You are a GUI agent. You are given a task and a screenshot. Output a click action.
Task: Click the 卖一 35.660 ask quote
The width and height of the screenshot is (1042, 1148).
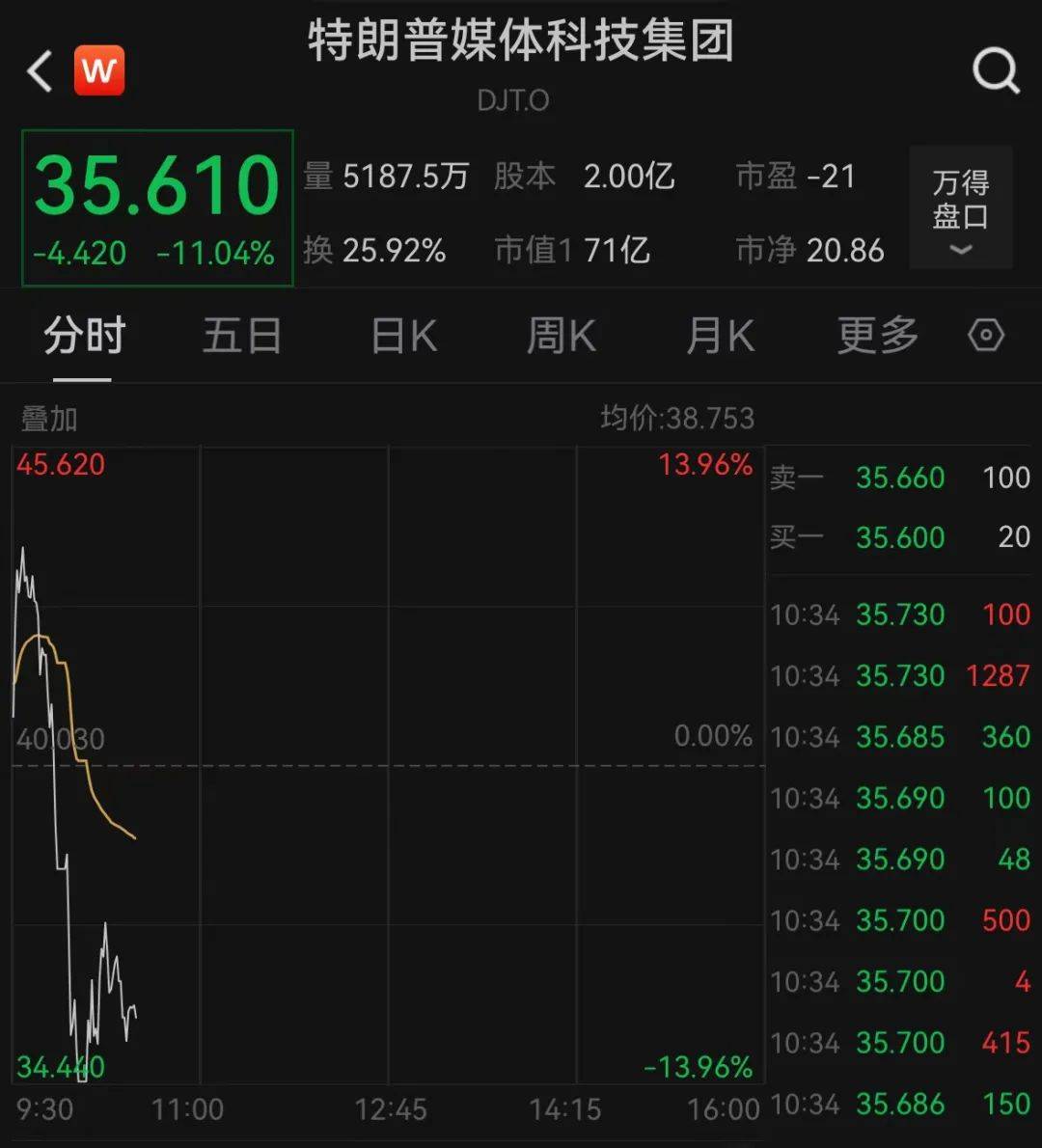[899, 478]
